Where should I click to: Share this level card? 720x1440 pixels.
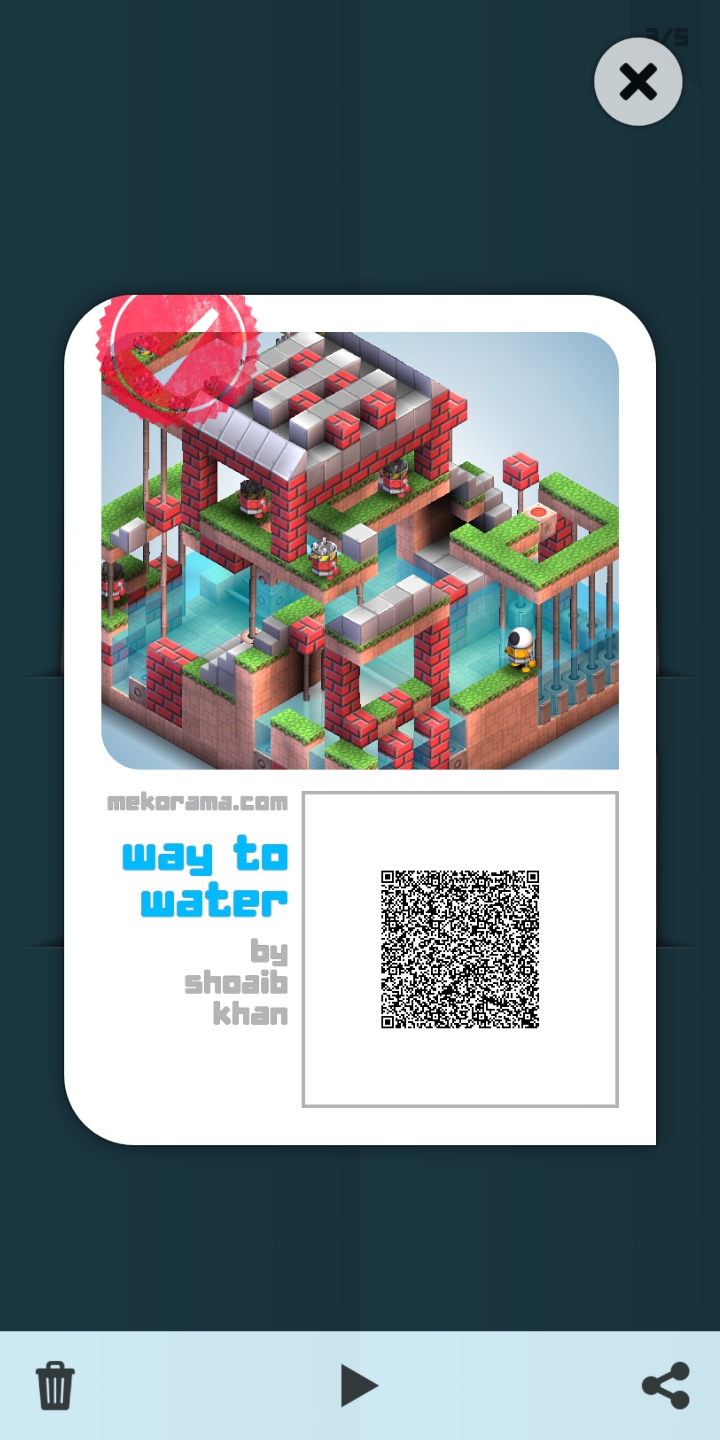(x=665, y=1386)
